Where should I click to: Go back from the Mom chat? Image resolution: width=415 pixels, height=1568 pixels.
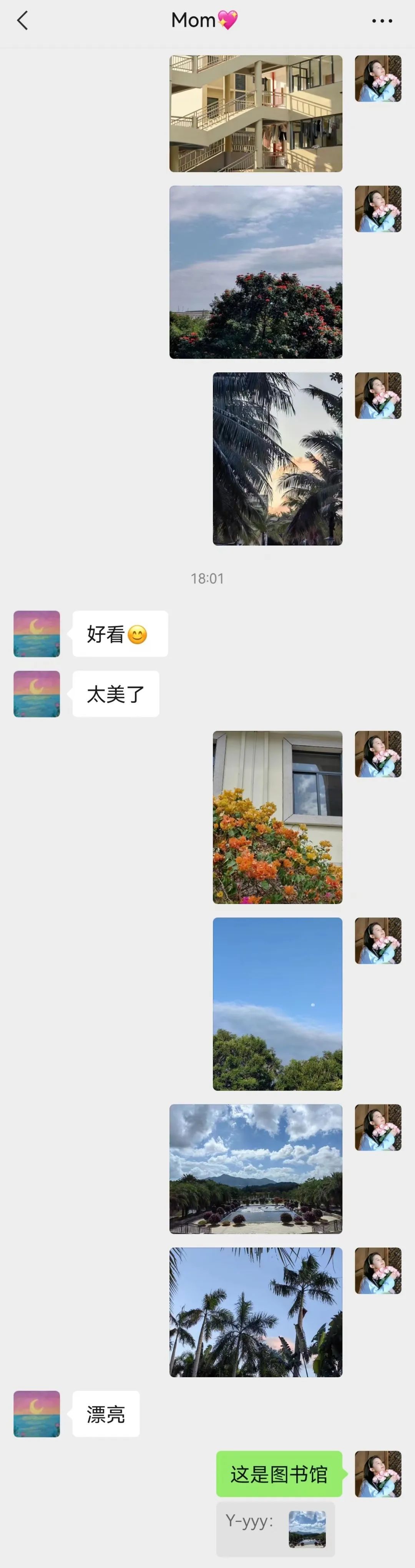[x=23, y=21]
